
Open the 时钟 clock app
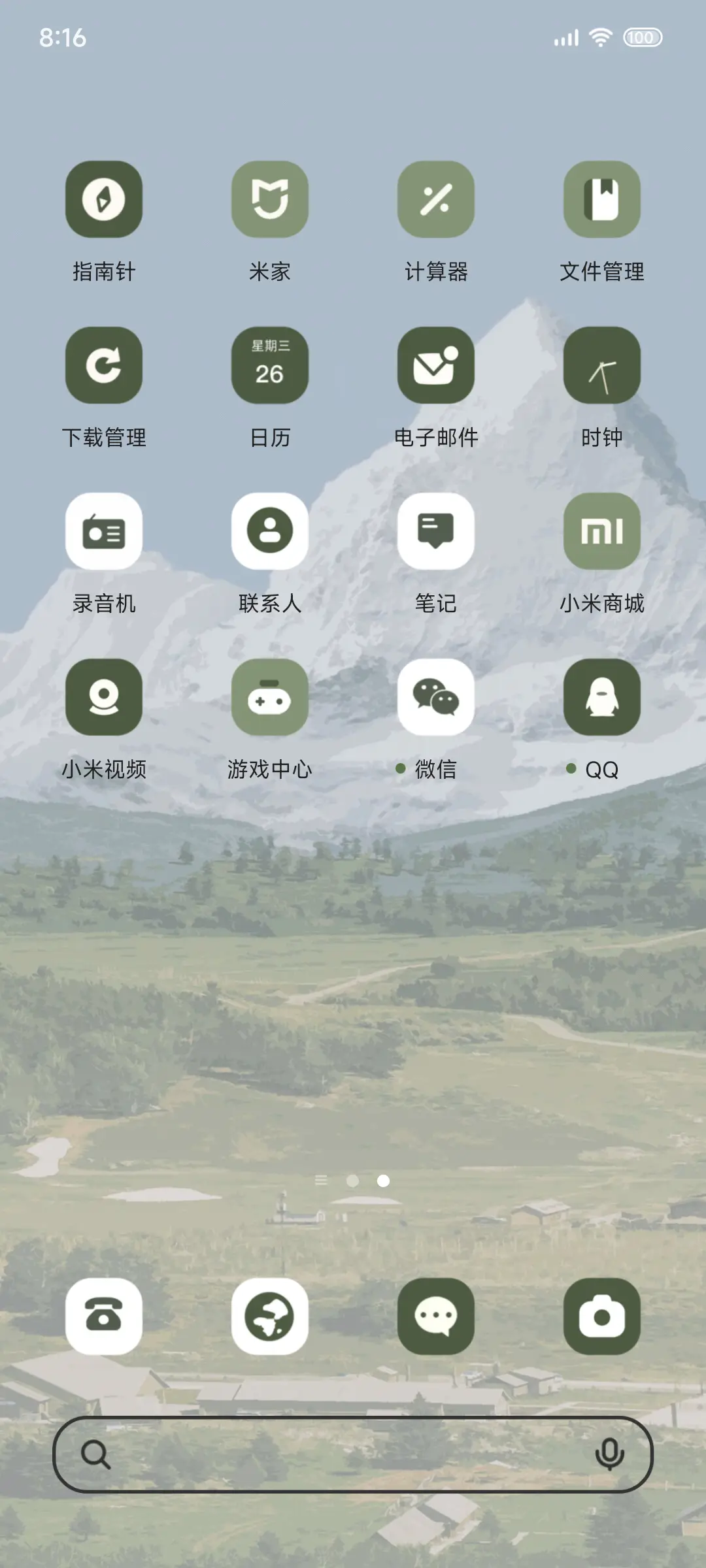point(602,366)
